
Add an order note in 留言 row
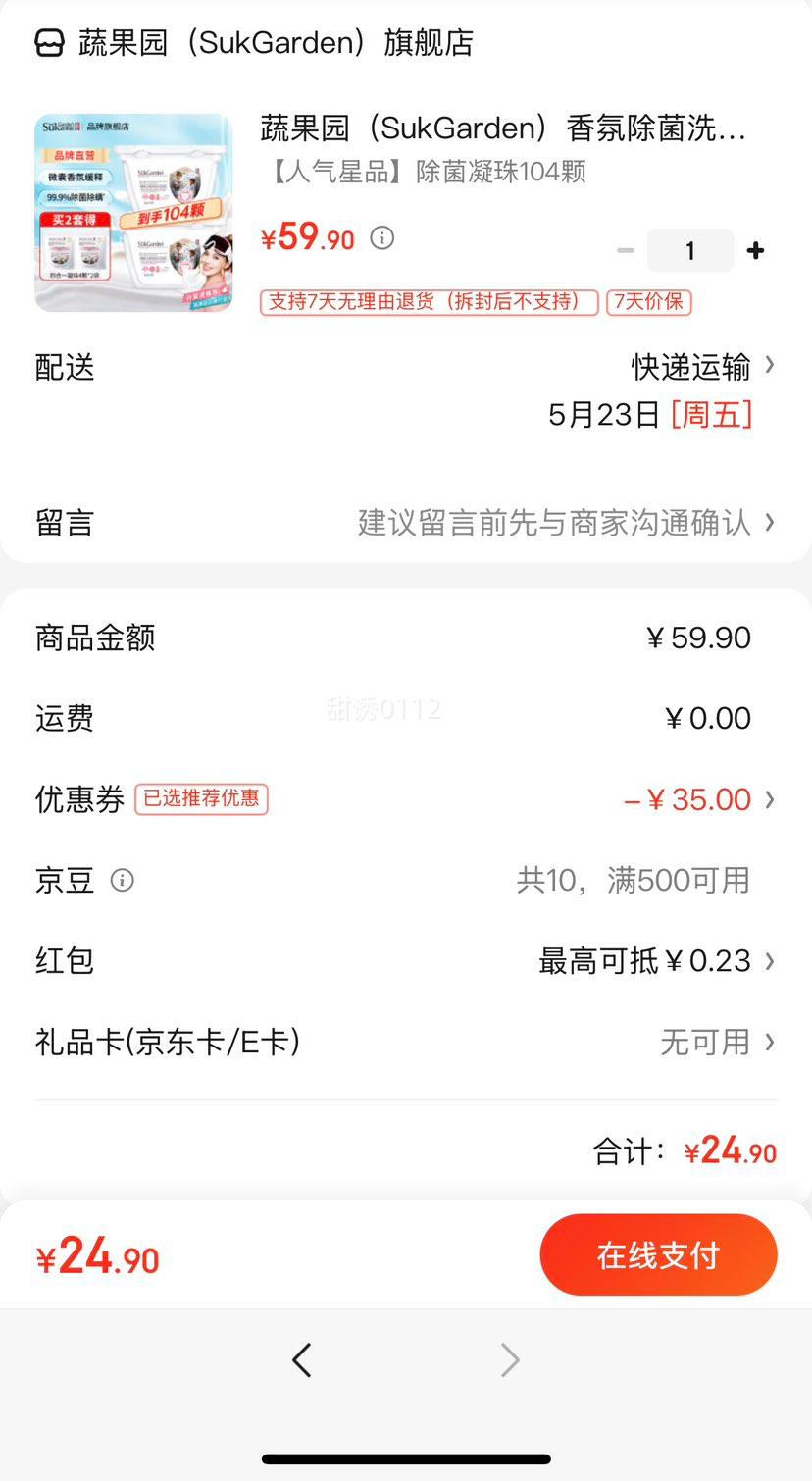(406, 523)
